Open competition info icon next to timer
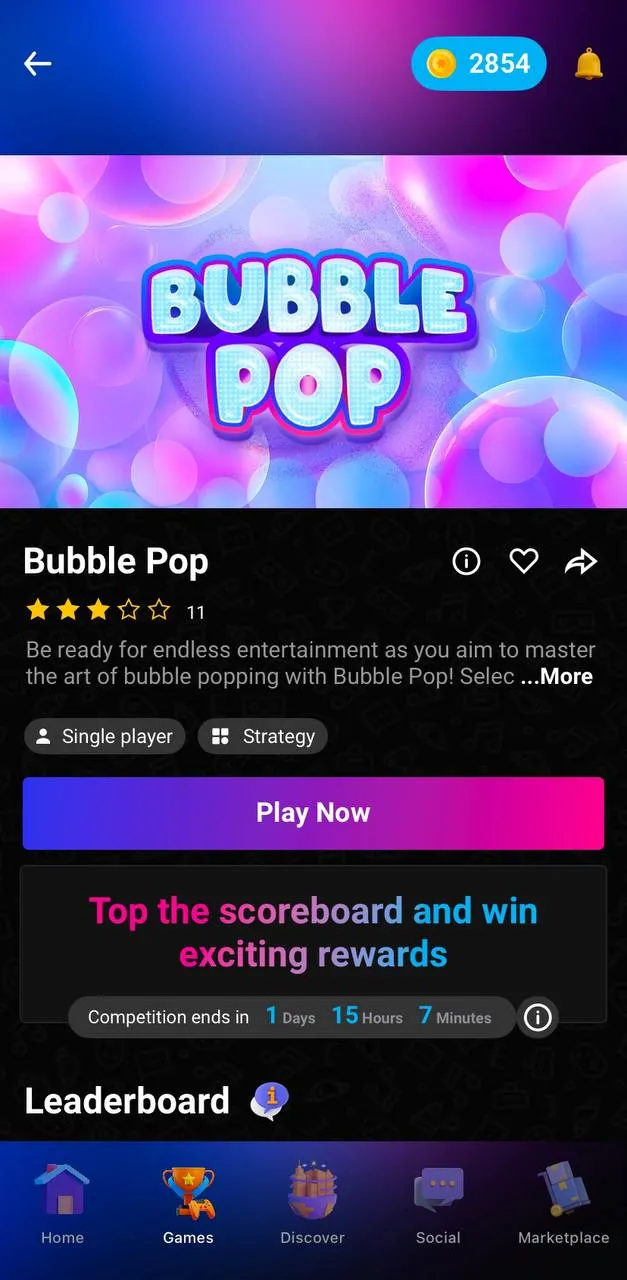This screenshot has width=627, height=1280. (538, 1018)
